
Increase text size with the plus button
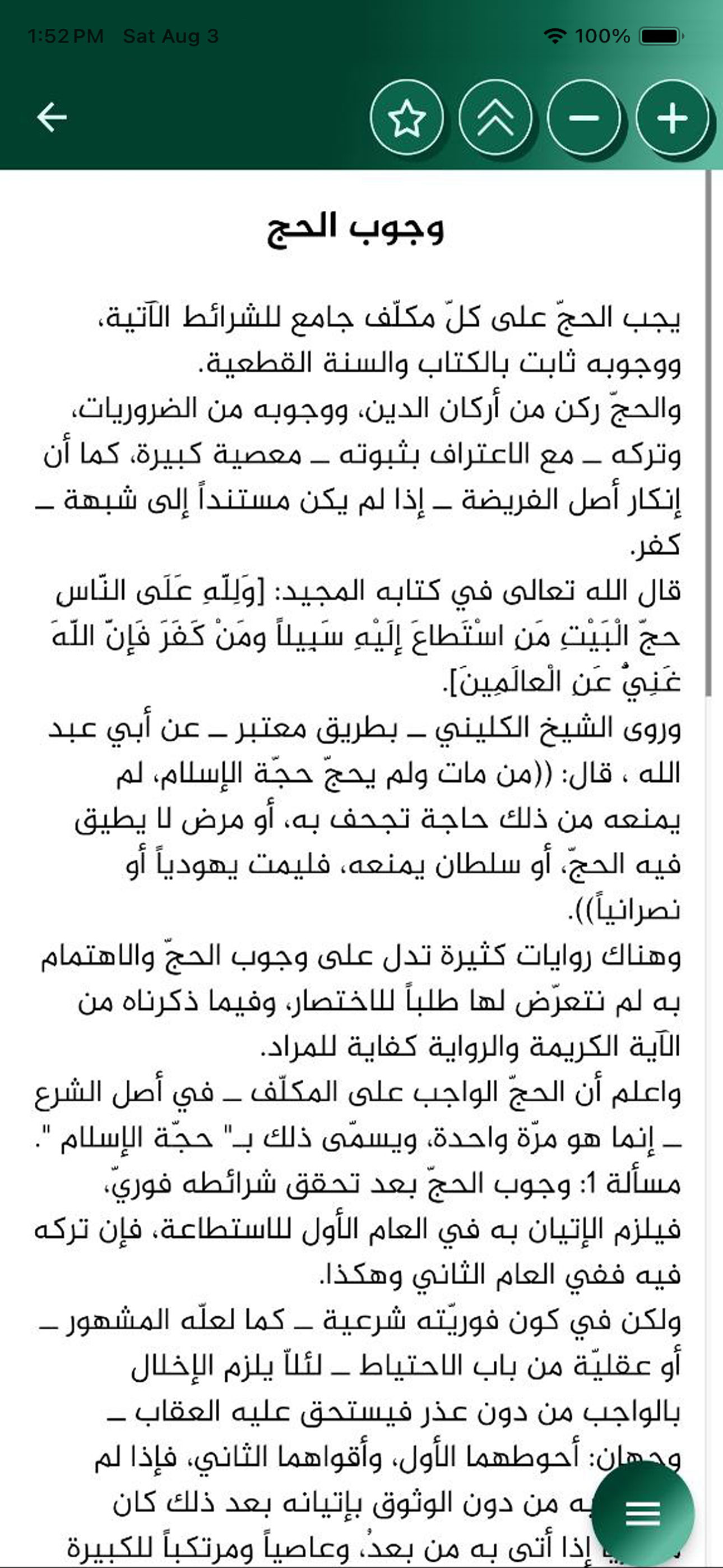[672, 117]
